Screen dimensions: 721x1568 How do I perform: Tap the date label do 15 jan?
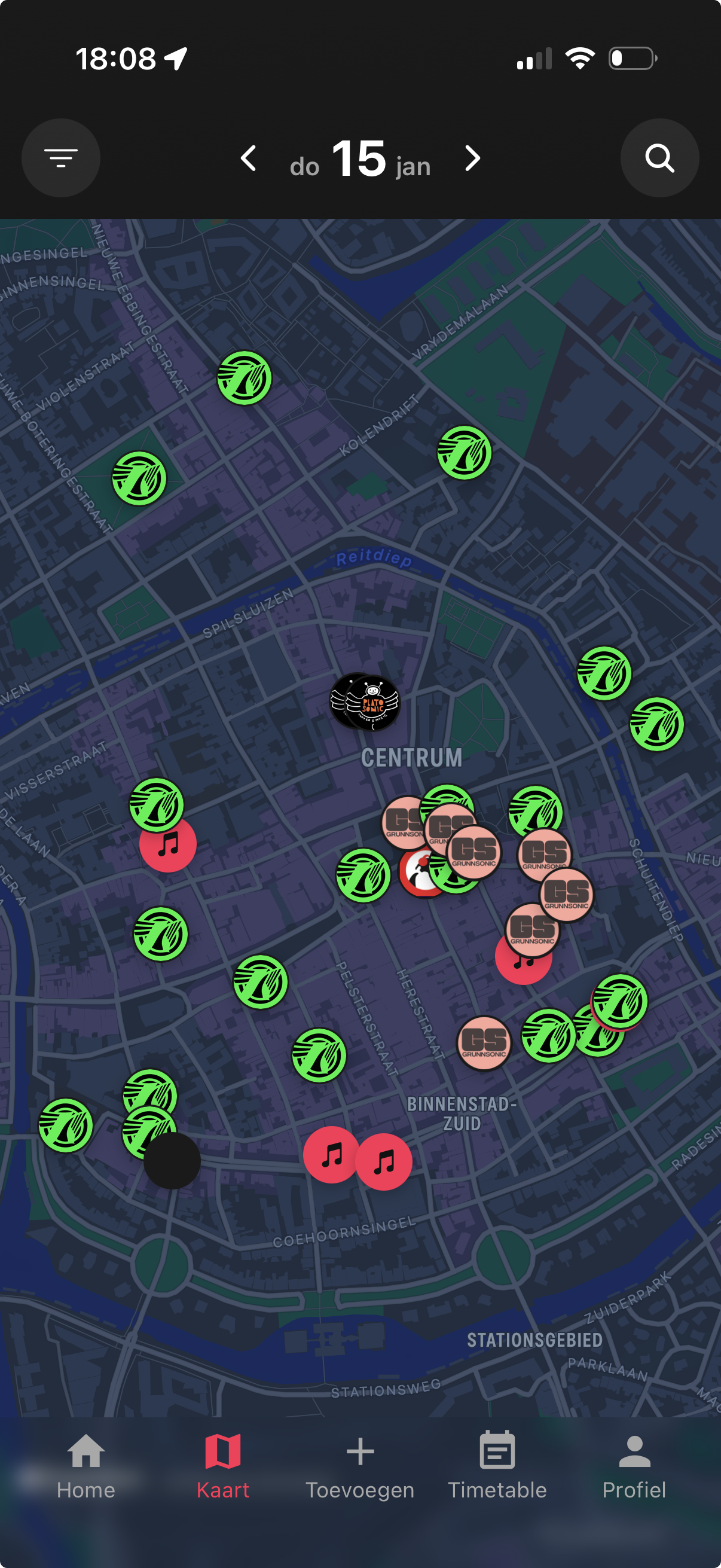[x=358, y=161]
